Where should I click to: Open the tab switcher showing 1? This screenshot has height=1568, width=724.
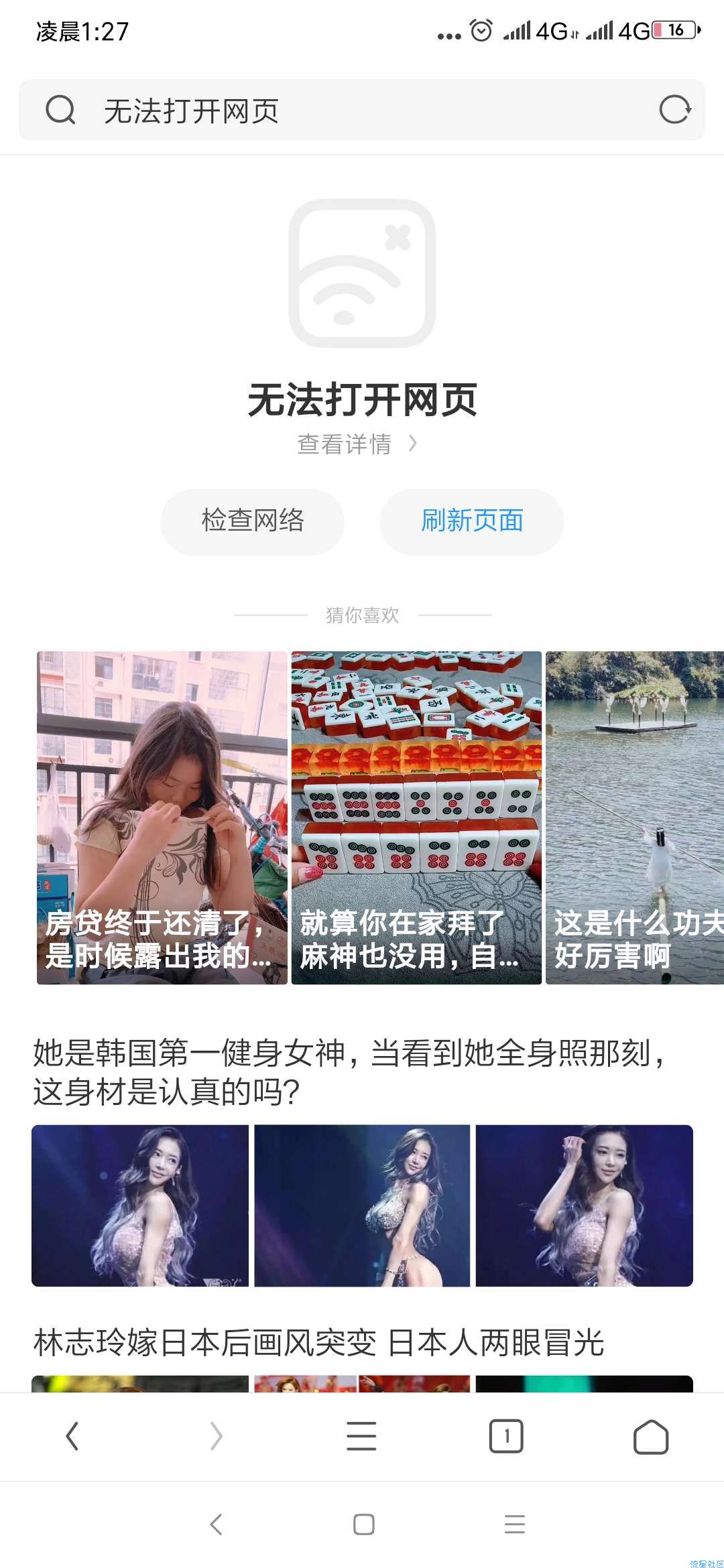click(x=506, y=1436)
